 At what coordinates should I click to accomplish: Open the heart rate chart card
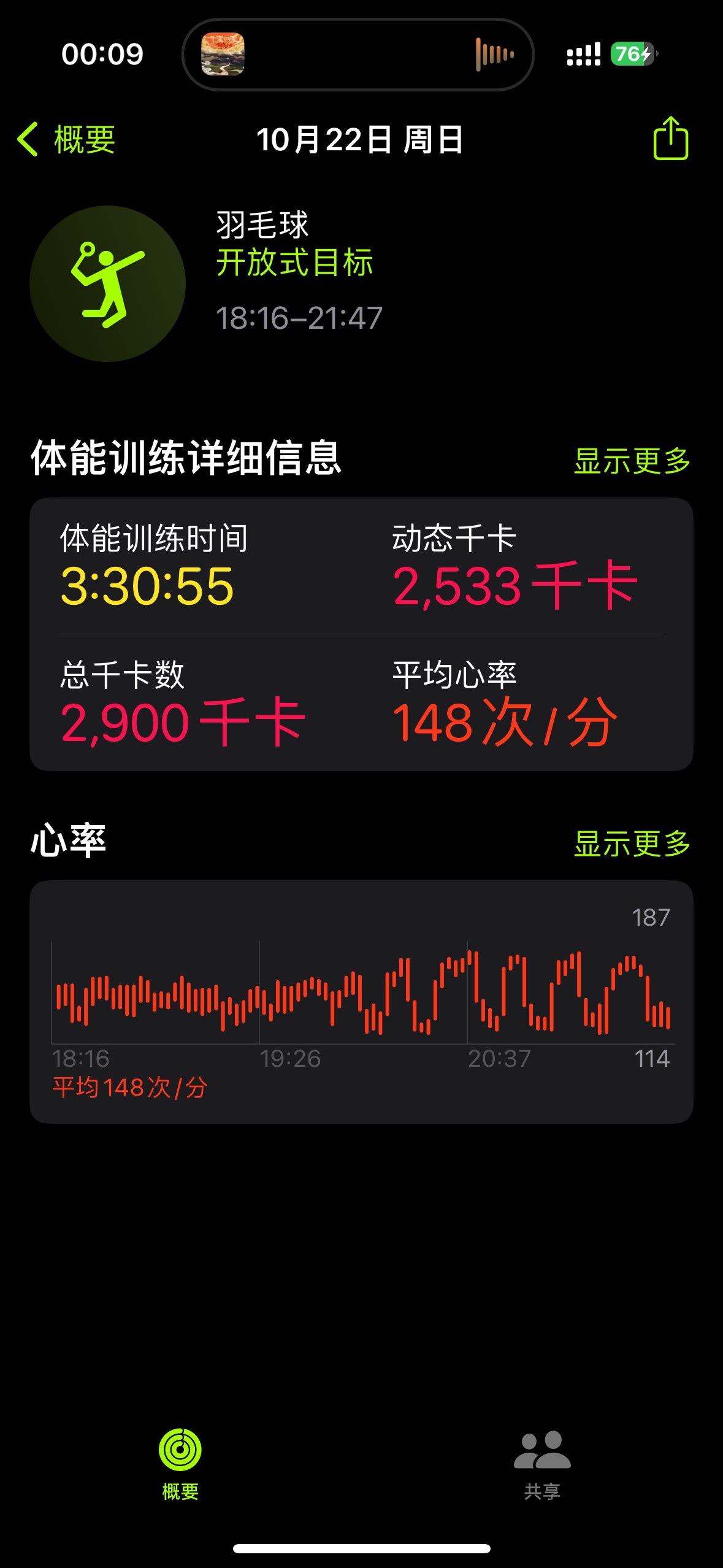tap(361, 1001)
